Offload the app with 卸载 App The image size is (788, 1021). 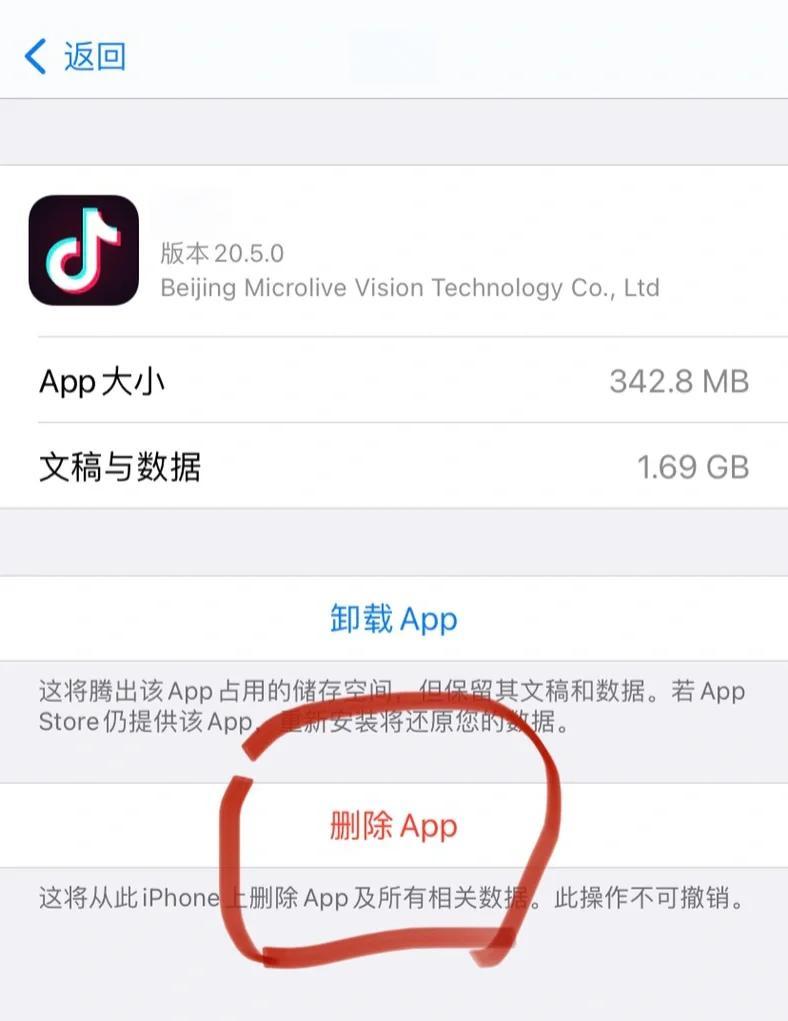(x=393, y=619)
